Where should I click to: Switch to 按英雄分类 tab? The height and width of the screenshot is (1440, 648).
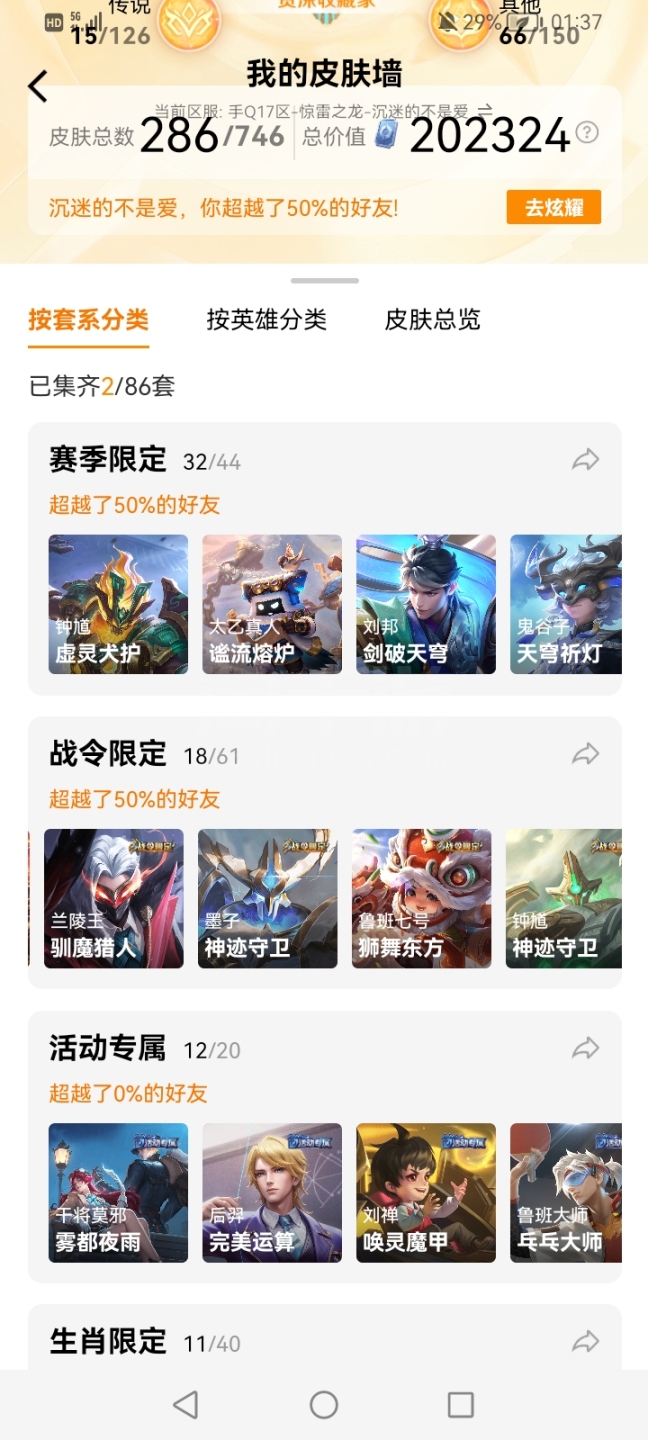click(266, 319)
